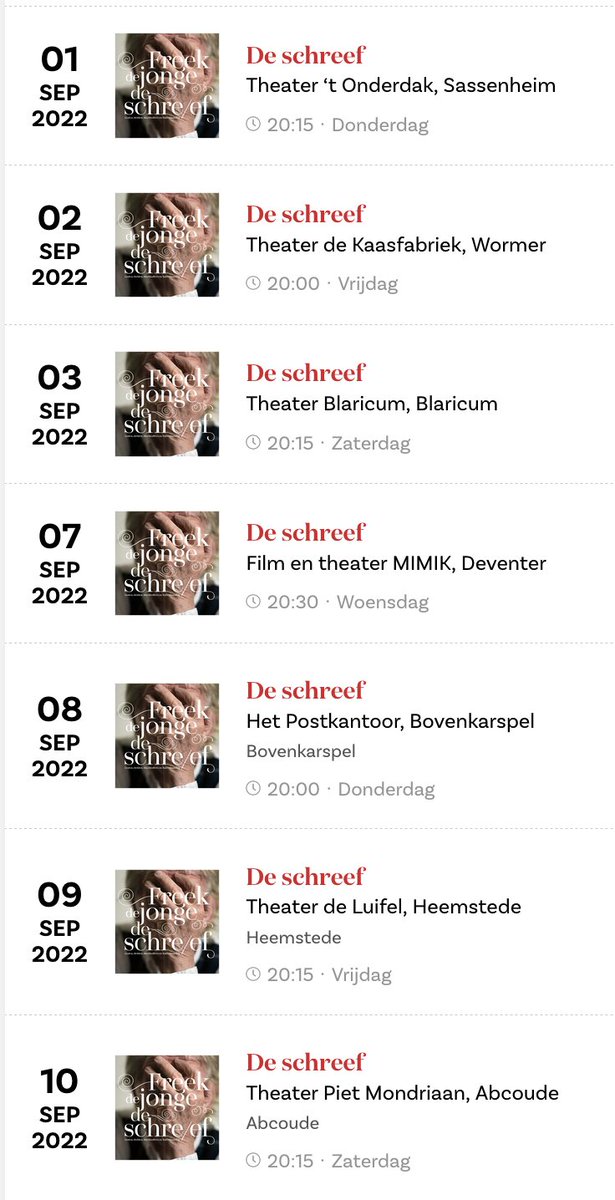This screenshot has width=615, height=1200.
Task: View the MIMIK Deventer show details
Action: (305, 532)
